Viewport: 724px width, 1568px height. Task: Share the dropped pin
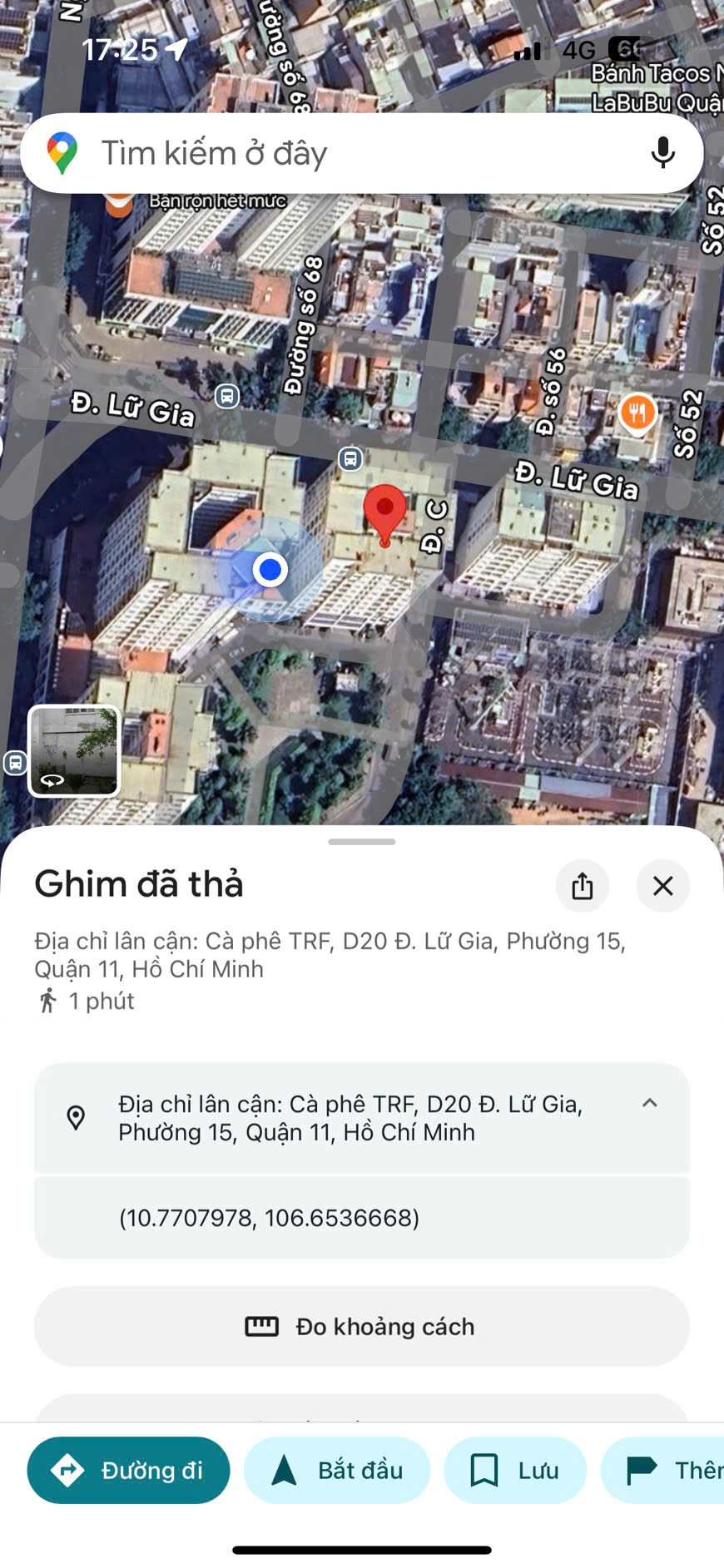[583, 886]
